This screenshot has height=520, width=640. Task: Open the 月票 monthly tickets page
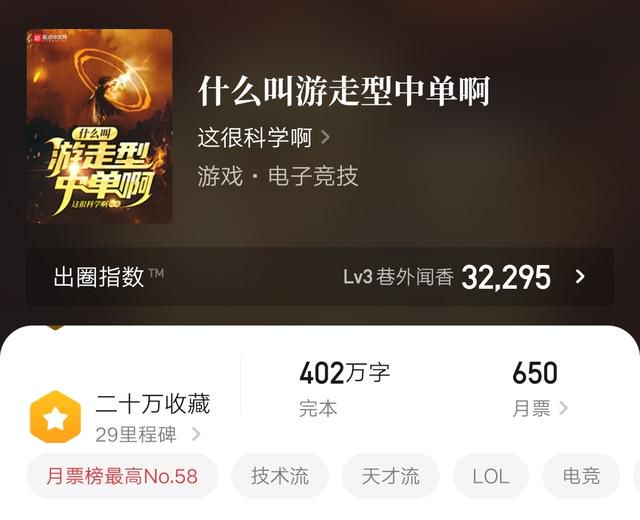point(540,408)
